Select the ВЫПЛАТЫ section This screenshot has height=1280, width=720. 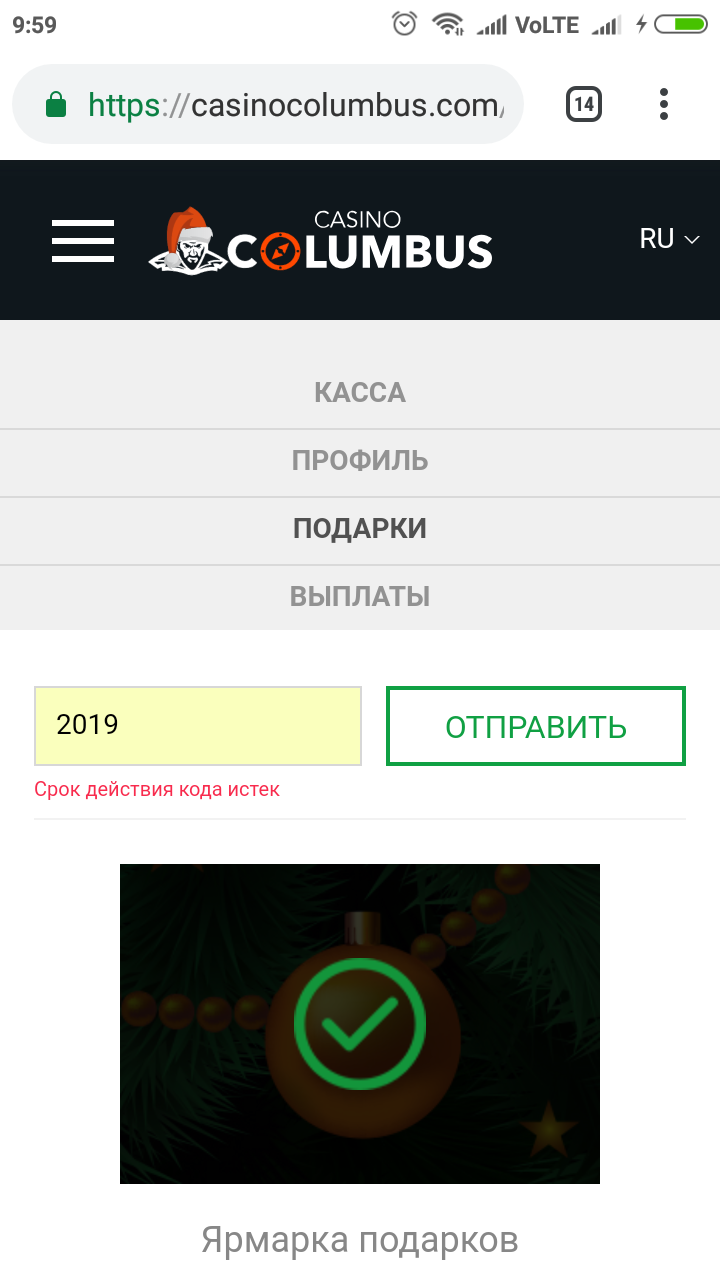pos(360,596)
